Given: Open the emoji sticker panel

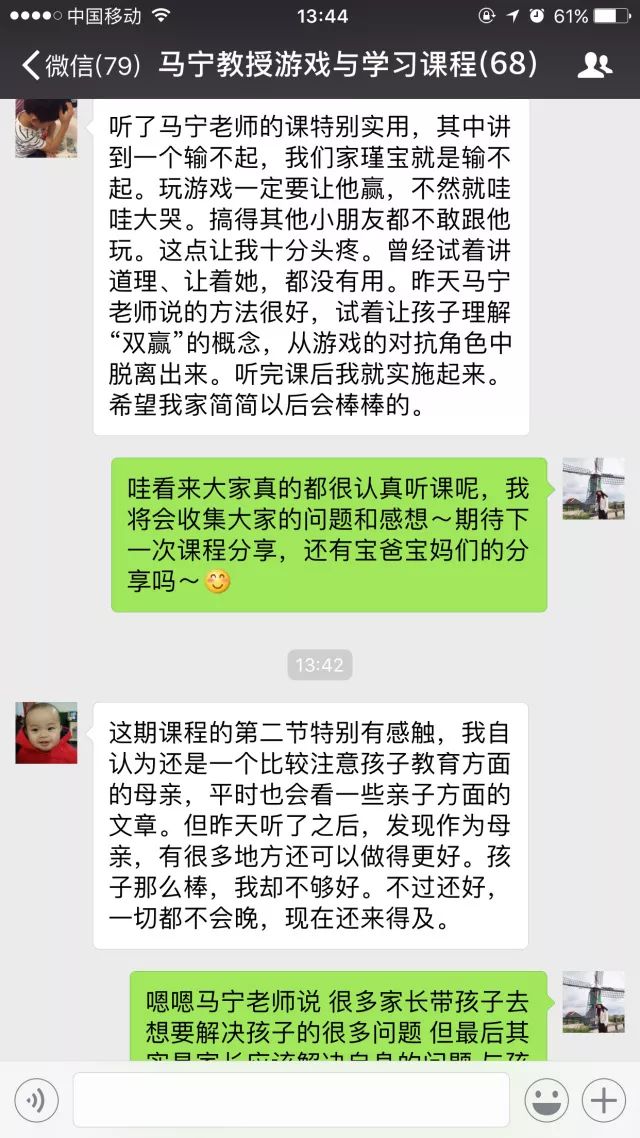Looking at the screenshot, I should point(546,1101).
